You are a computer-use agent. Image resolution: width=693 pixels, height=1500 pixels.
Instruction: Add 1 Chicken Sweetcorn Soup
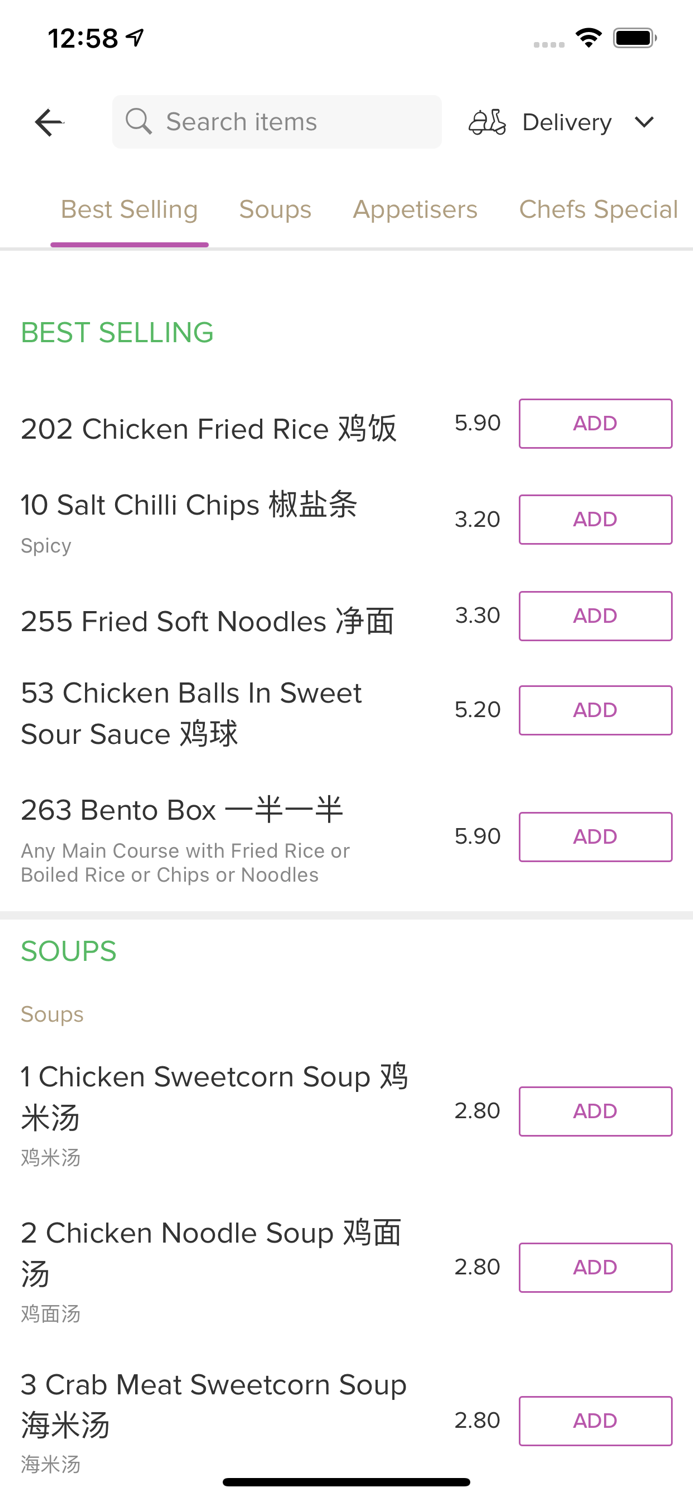point(595,1111)
